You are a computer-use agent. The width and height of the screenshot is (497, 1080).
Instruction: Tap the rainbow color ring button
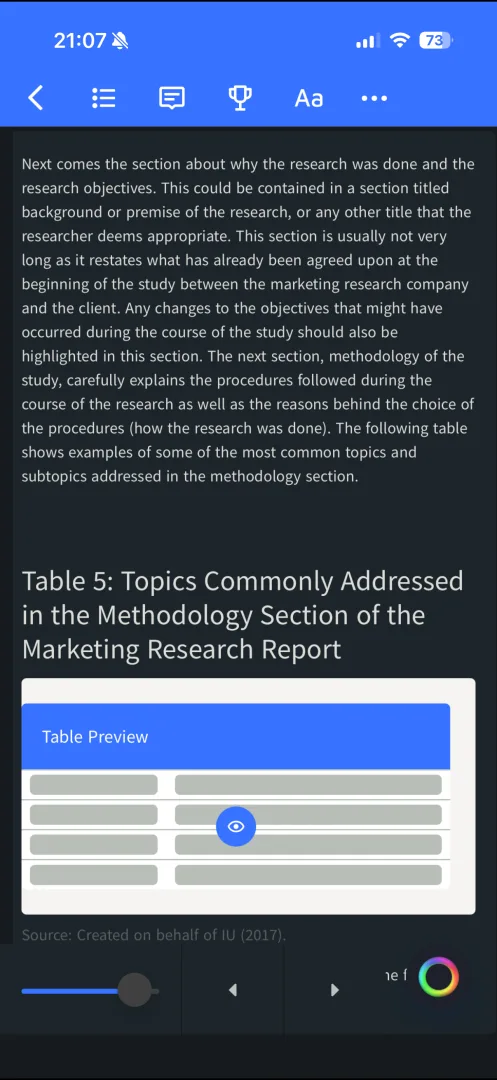pyautogui.click(x=438, y=977)
